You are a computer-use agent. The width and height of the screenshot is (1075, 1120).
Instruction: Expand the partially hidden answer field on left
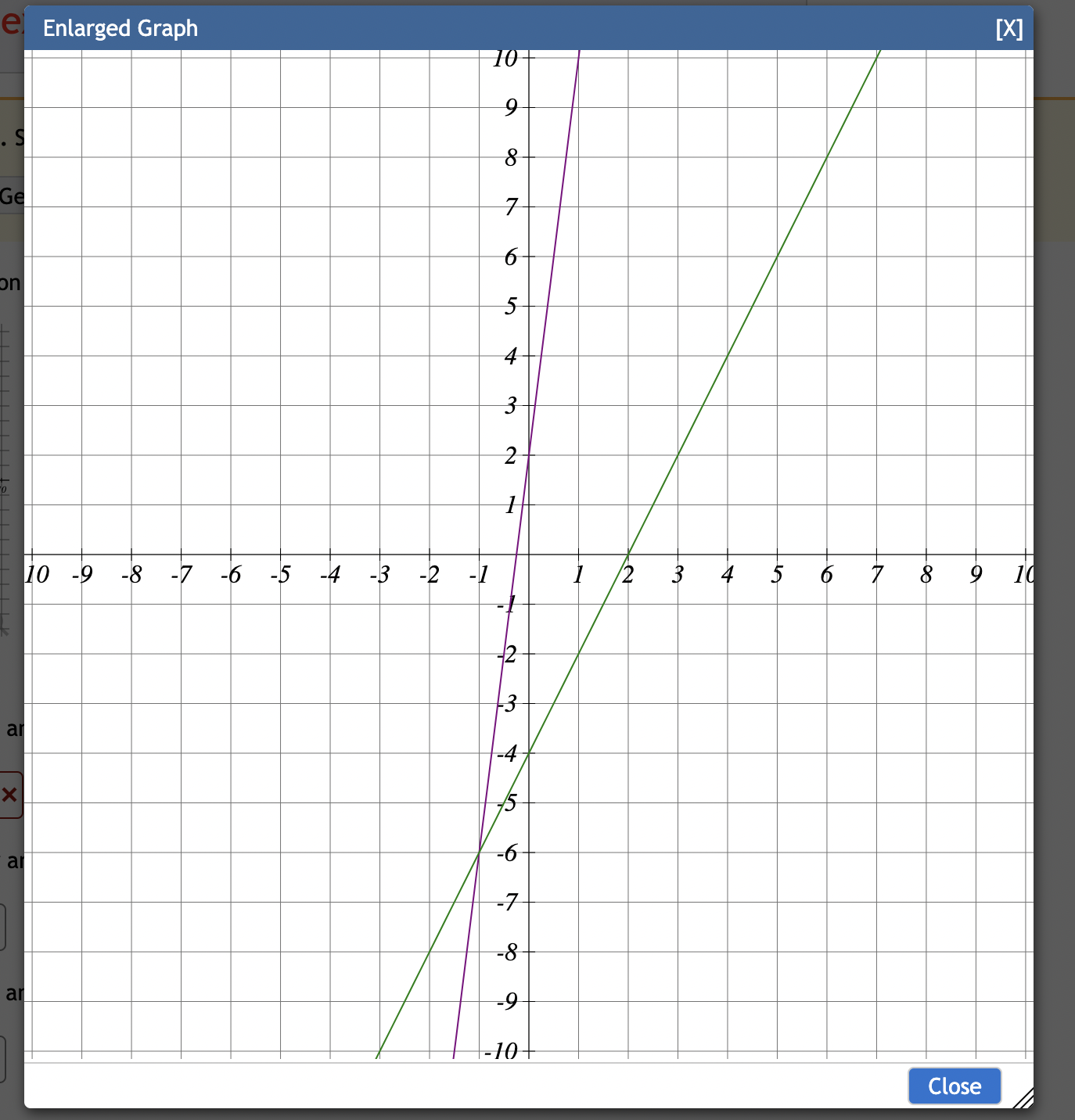click(x=4, y=926)
